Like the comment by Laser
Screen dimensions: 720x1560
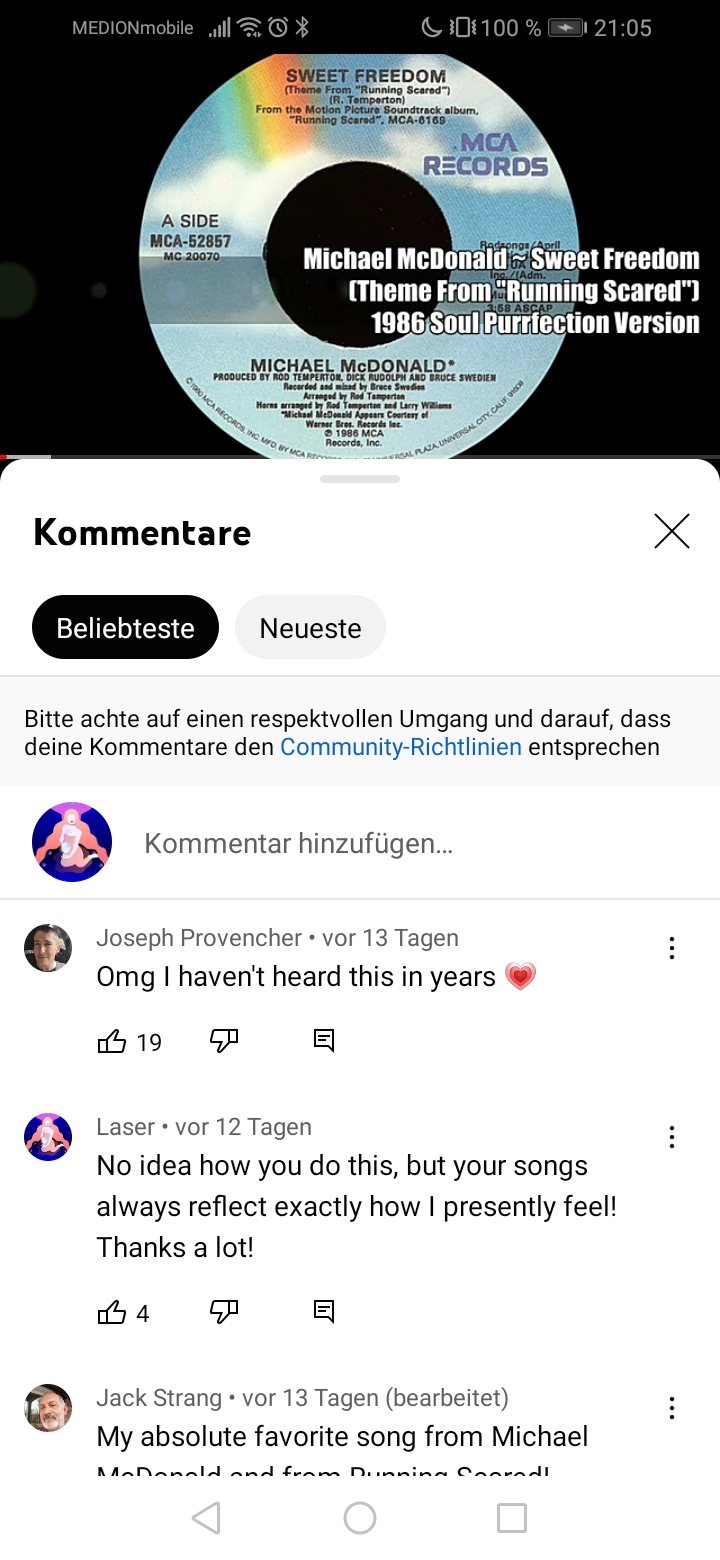click(112, 1312)
